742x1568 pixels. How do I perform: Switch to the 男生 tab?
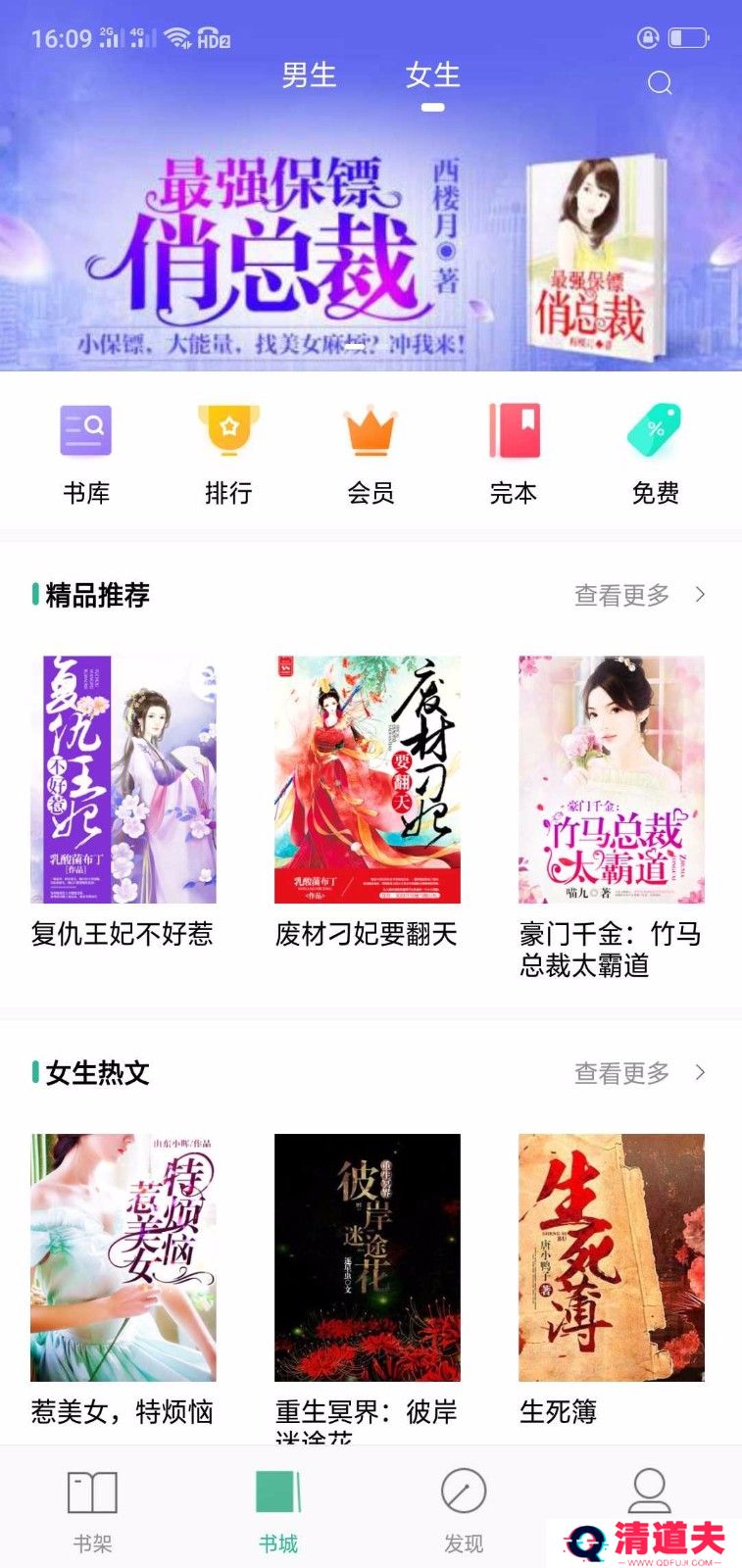click(x=309, y=75)
